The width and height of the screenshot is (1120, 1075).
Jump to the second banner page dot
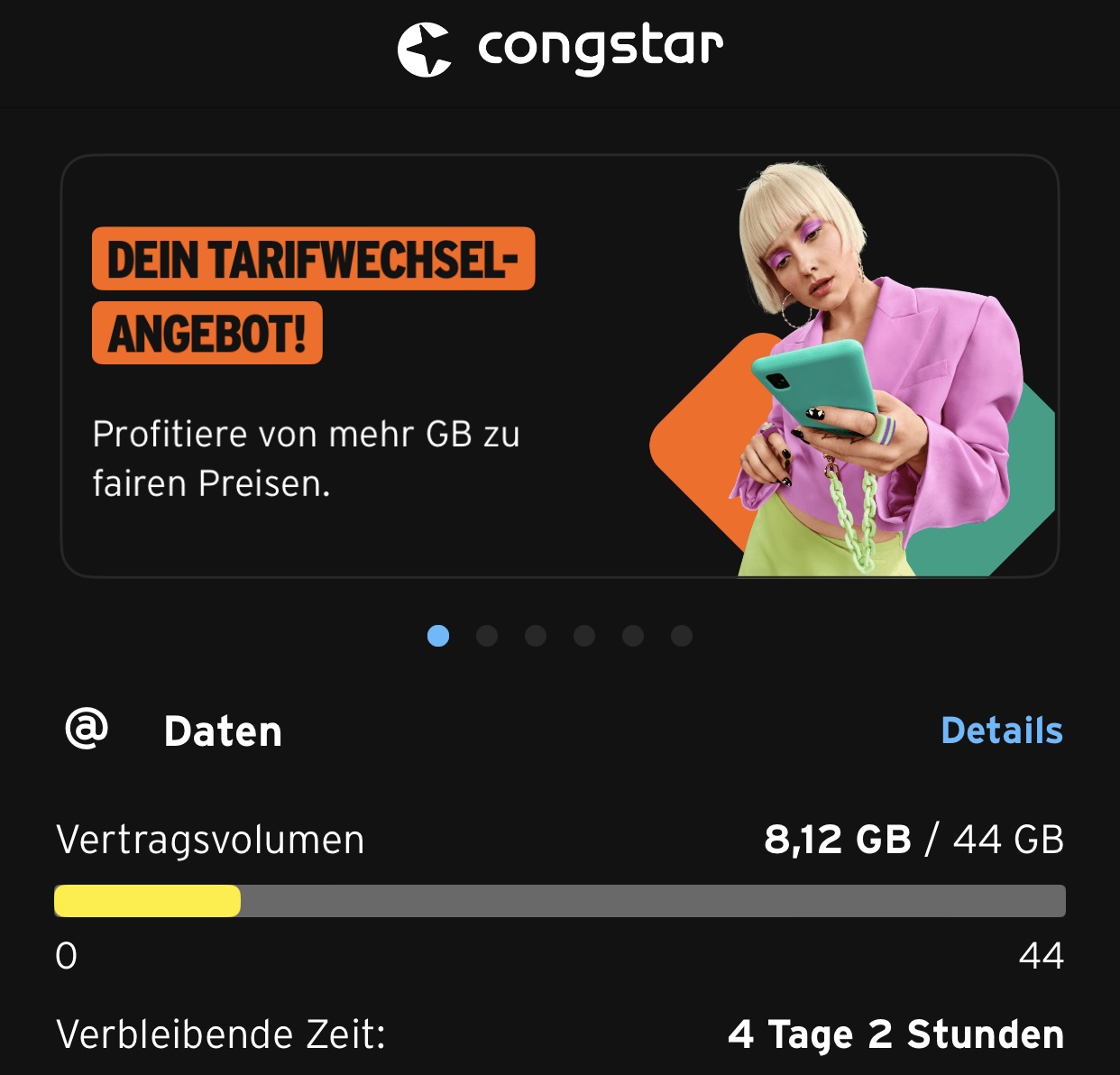click(487, 636)
